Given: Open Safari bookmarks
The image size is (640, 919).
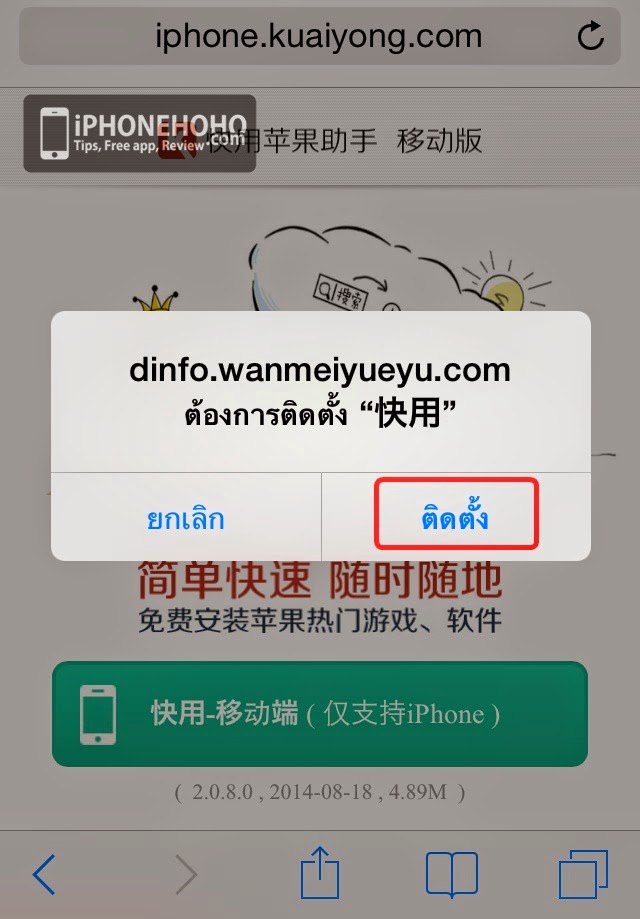Looking at the screenshot, I should pyautogui.click(x=451, y=874).
